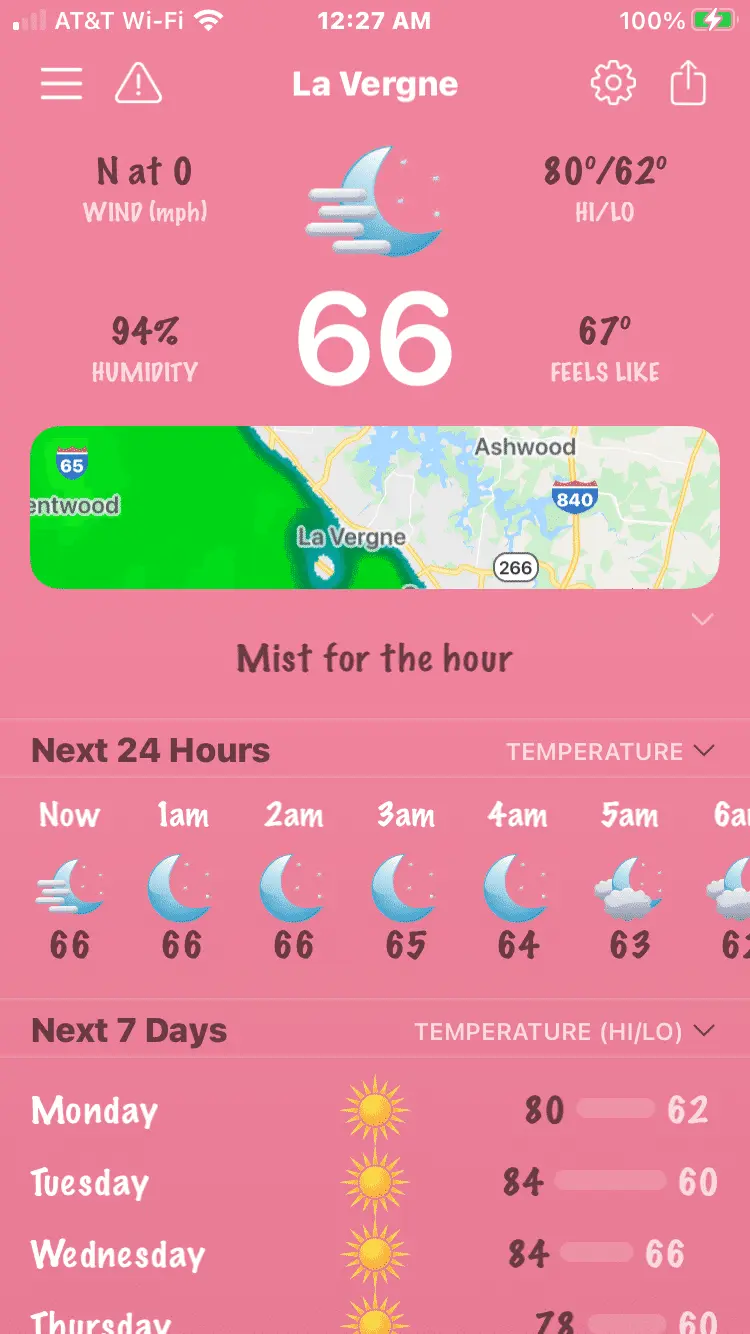Open Monday's forecast row
Viewport: 750px width, 1334px height.
coord(375,1110)
